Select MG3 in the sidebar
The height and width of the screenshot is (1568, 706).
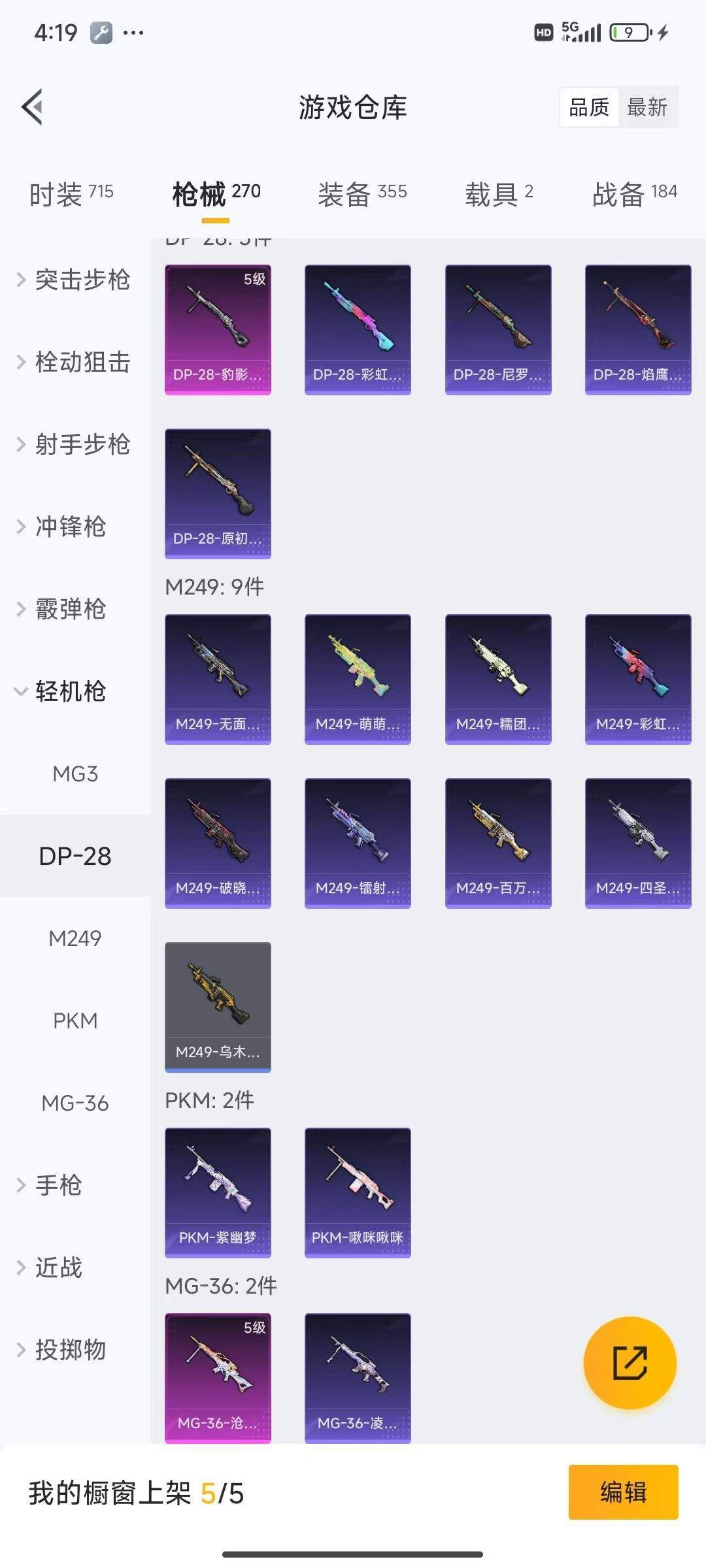click(75, 774)
